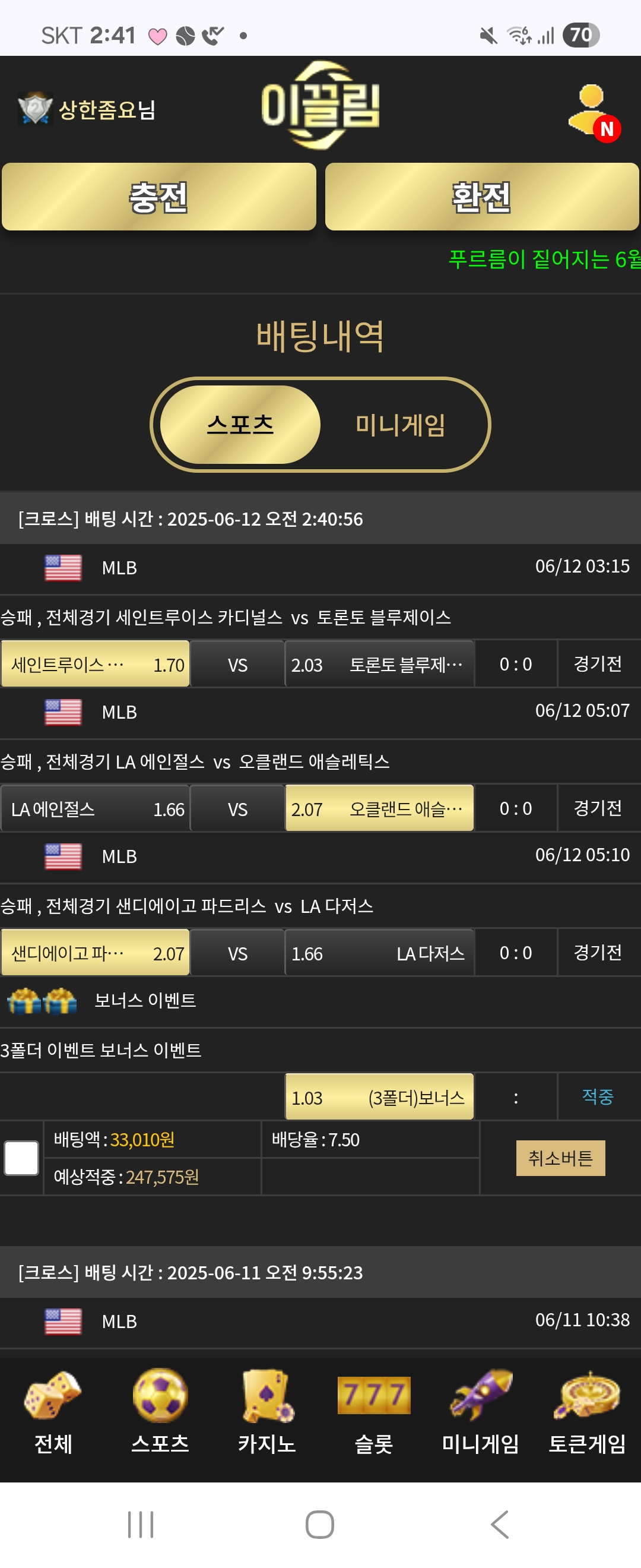641x1568 pixels.
Task: Tap the 이끌림 logo to go home
Action: (x=320, y=105)
